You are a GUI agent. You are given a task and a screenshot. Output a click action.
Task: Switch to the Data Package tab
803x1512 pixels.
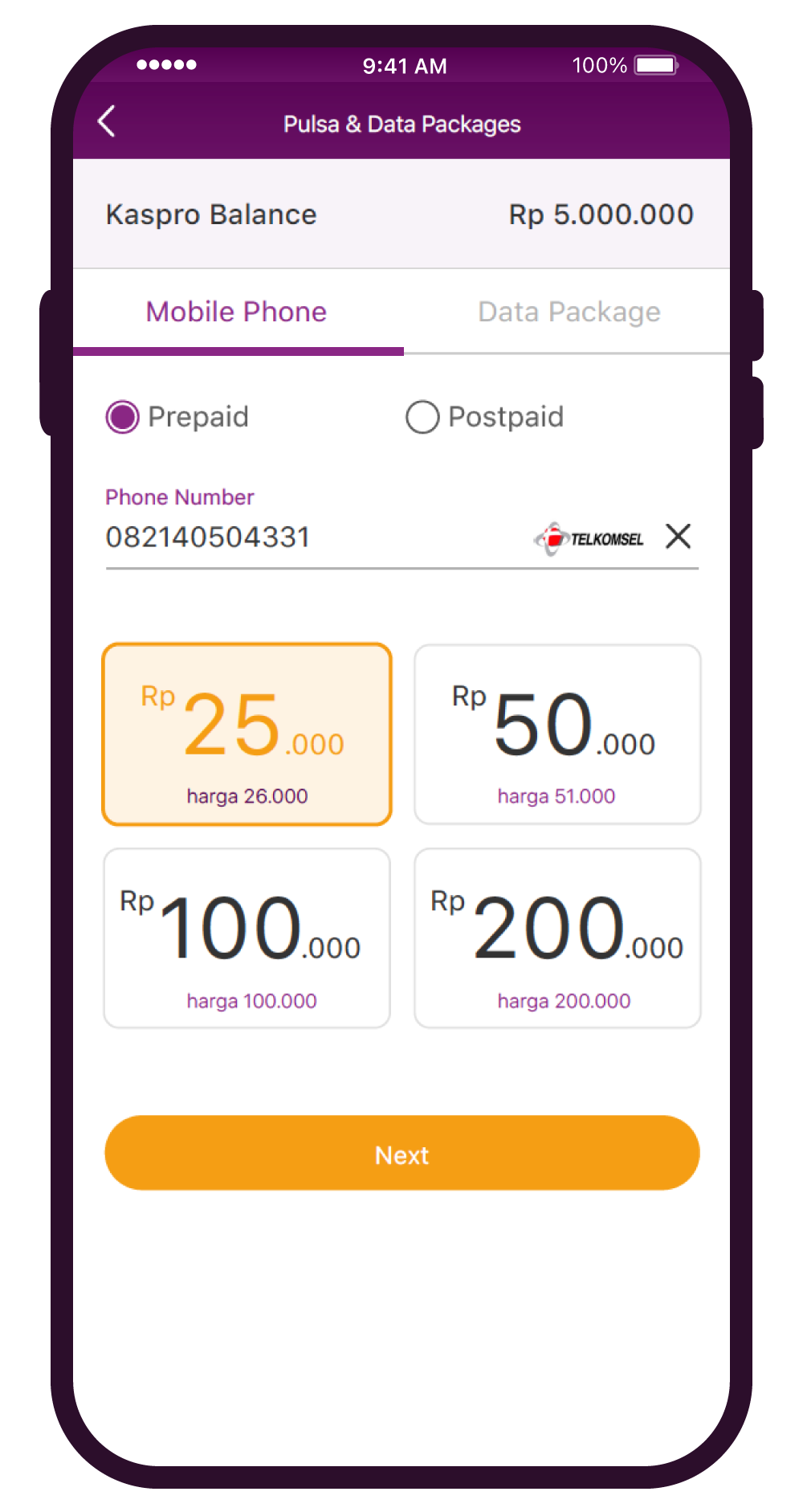[569, 312]
